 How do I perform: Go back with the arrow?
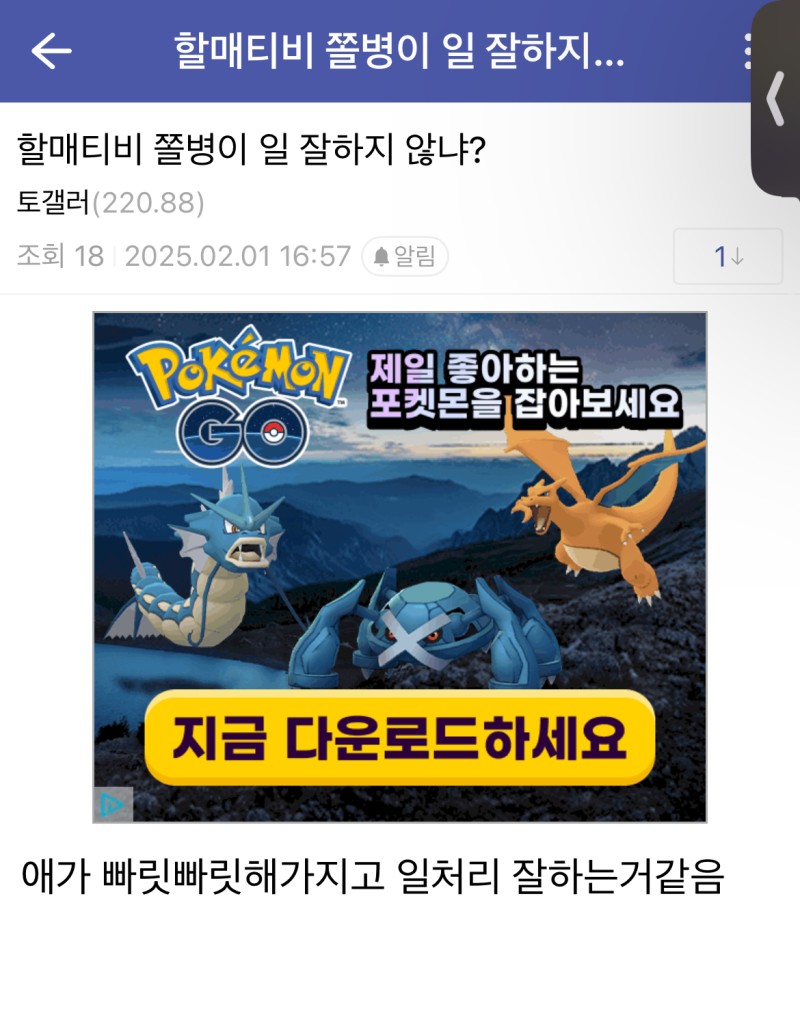click(51, 50)
